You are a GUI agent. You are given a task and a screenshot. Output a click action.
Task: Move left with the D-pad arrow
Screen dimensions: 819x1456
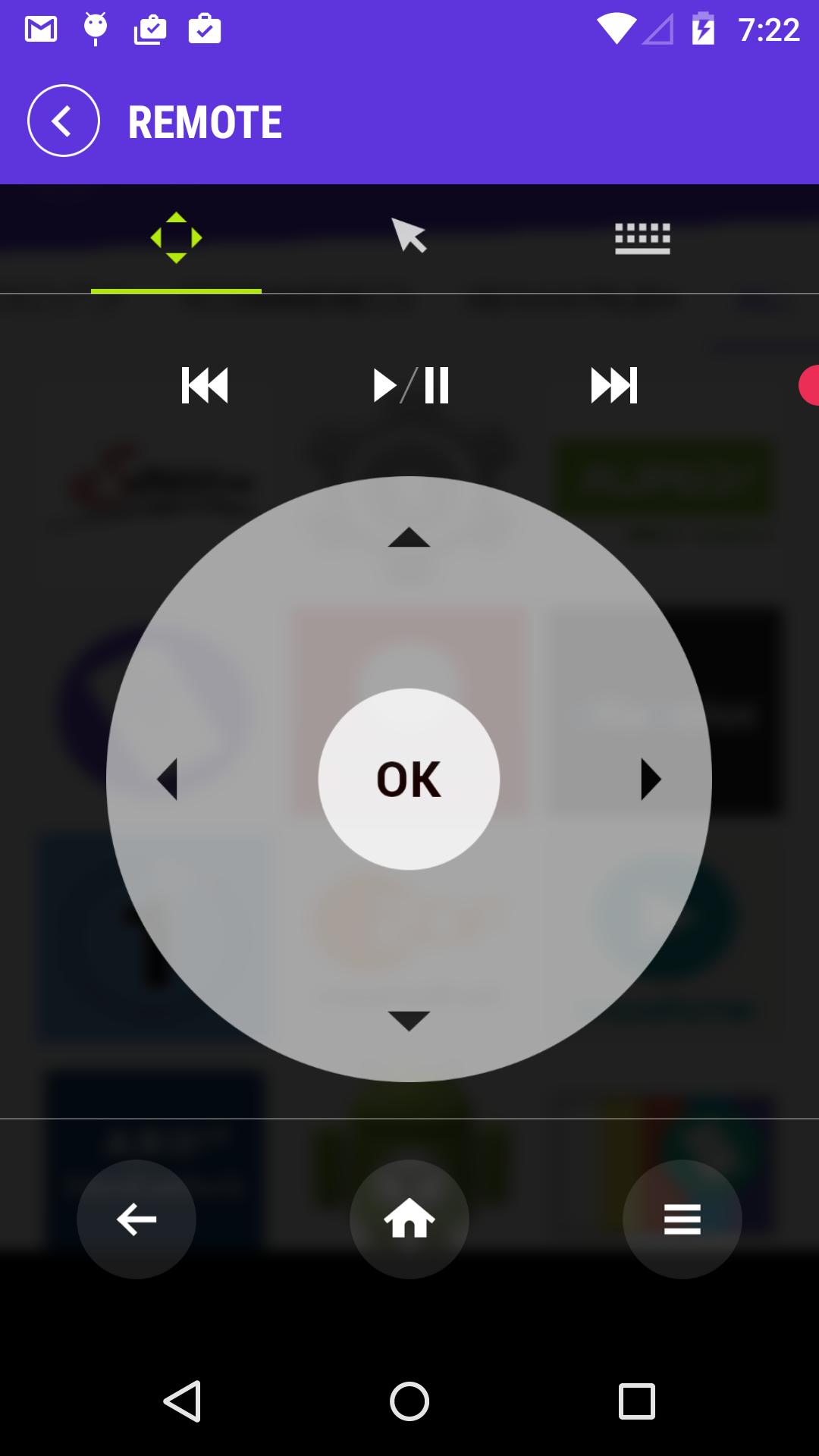click(x=168, y=779)
